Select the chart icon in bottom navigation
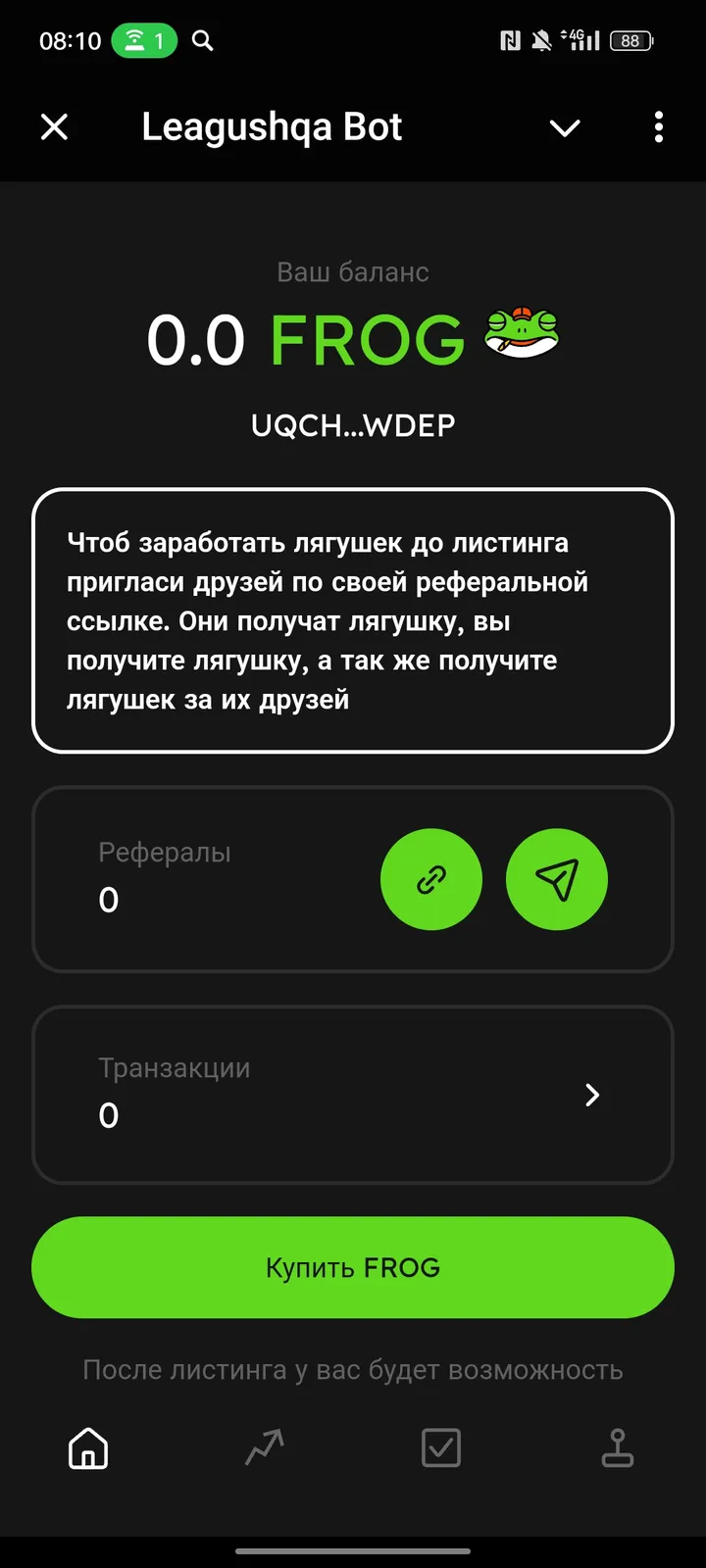The height and width of the screenshot is (1568, 706). (x=264, y=1447)
